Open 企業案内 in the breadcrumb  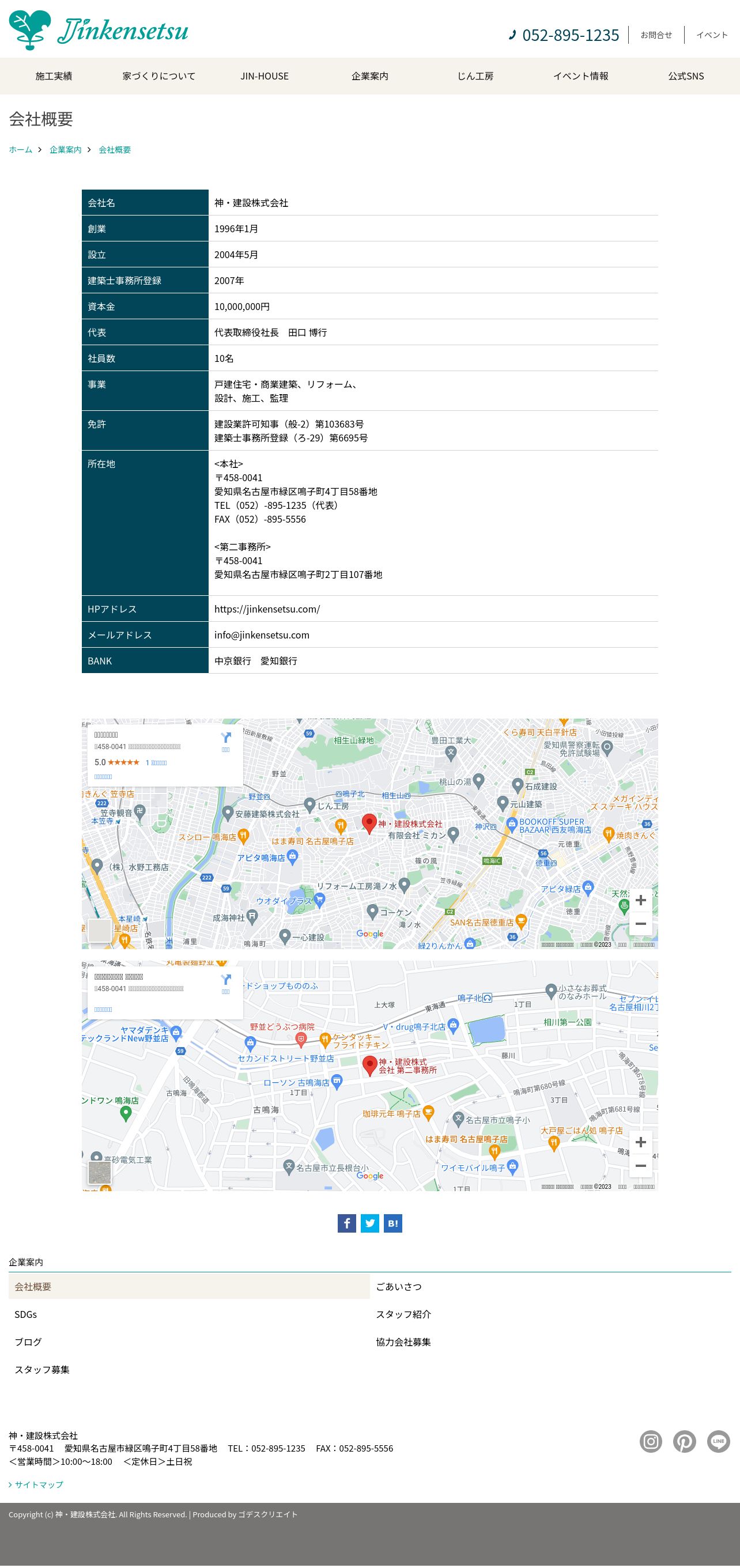65,150
